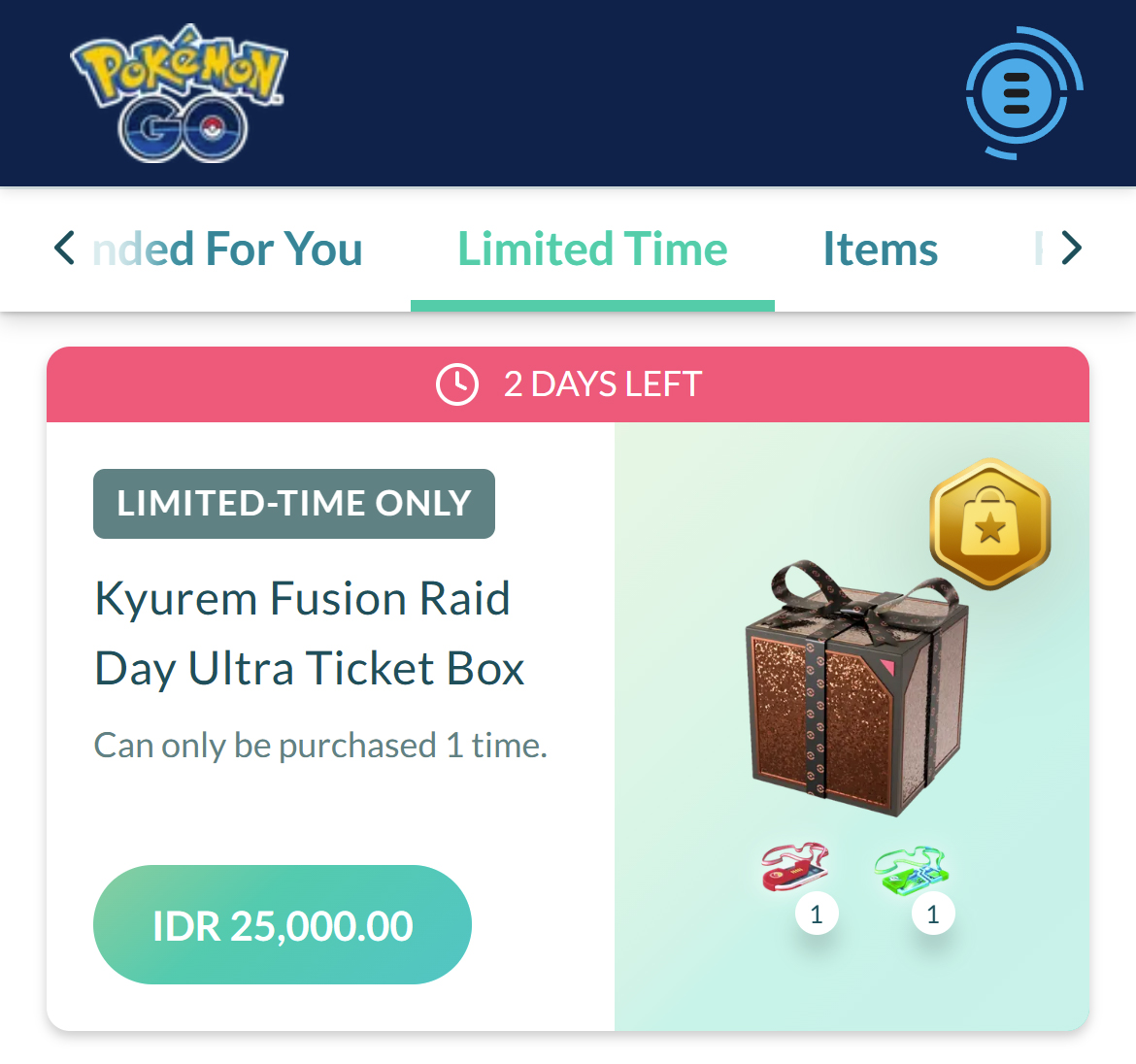Switch to the Recommended For You tab

pos(227,249)
